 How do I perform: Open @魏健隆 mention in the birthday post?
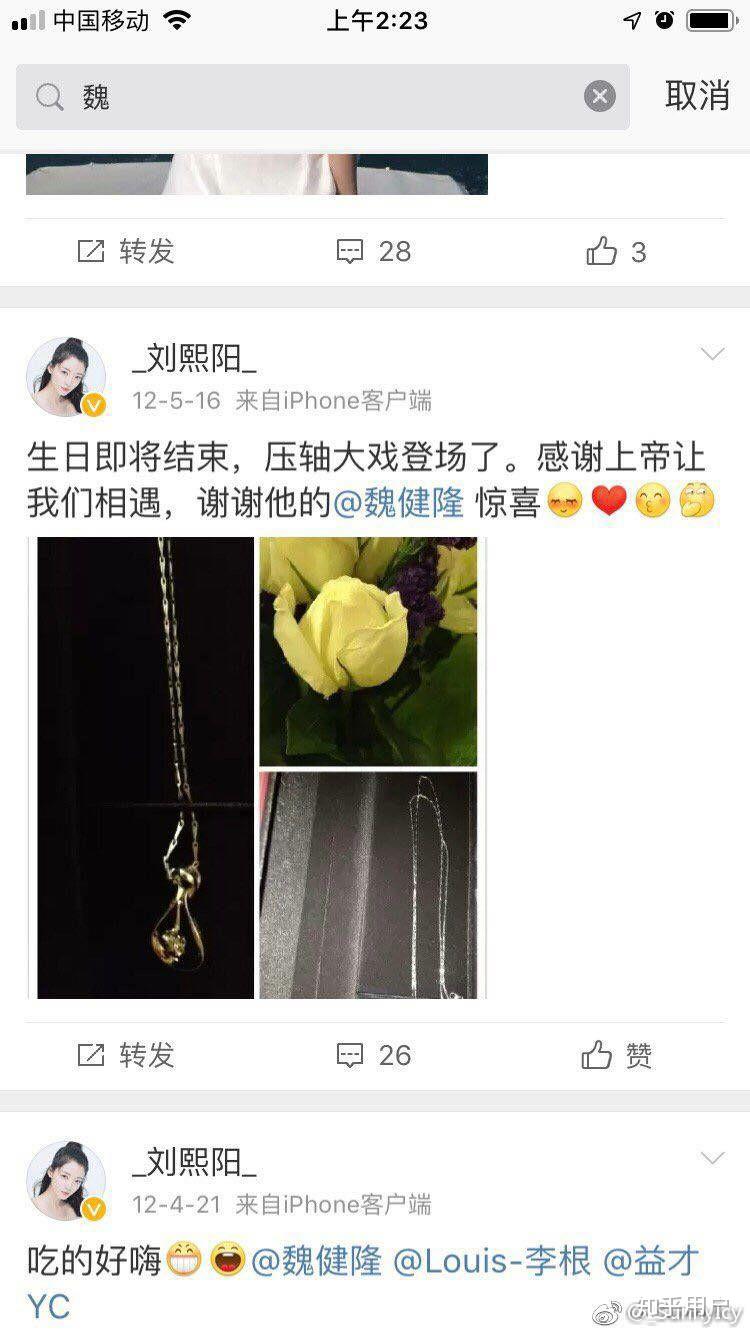[x=398, y=502]
